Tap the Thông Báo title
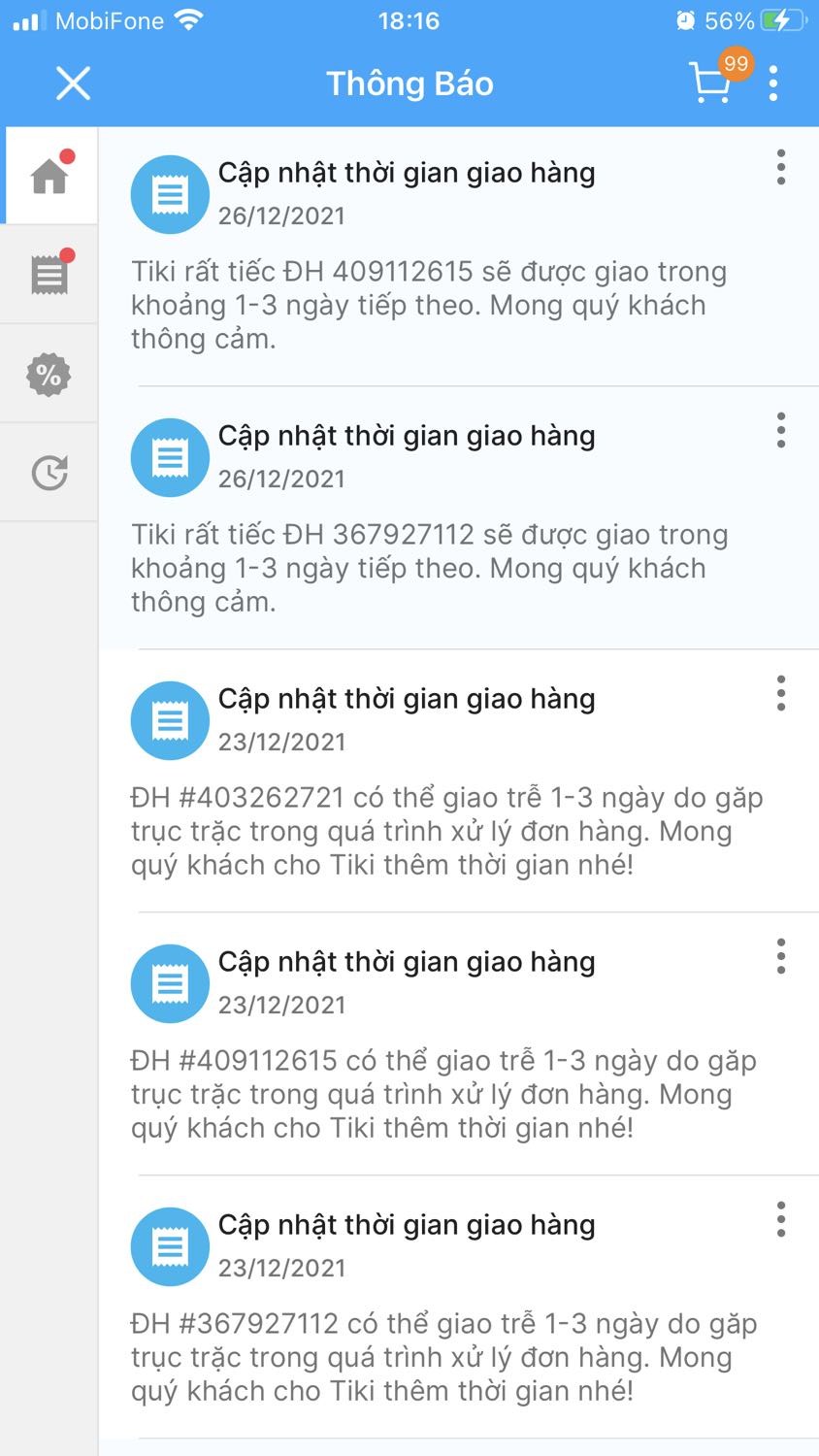Viewport: 819px width, 1456px height. coord(409,83)
